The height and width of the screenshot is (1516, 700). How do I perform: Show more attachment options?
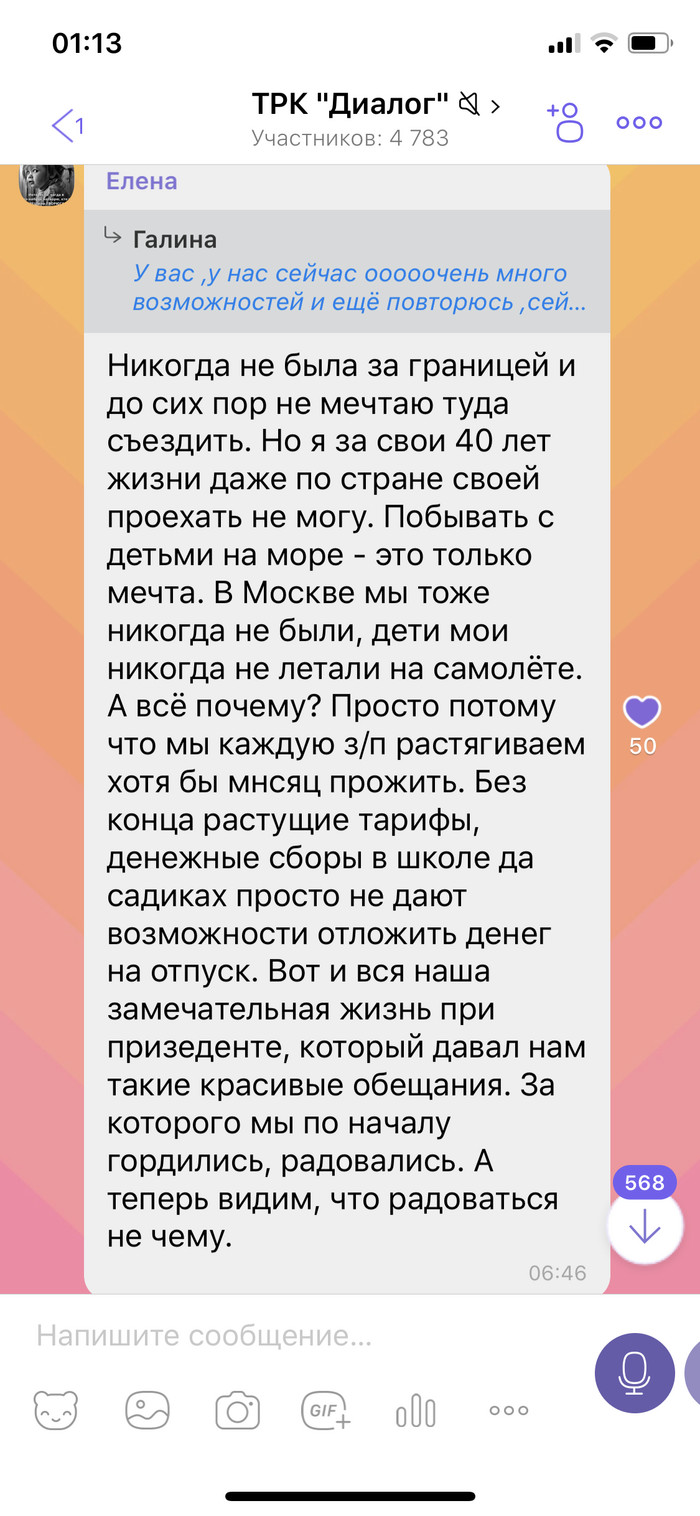click(x=508, y=1411)
